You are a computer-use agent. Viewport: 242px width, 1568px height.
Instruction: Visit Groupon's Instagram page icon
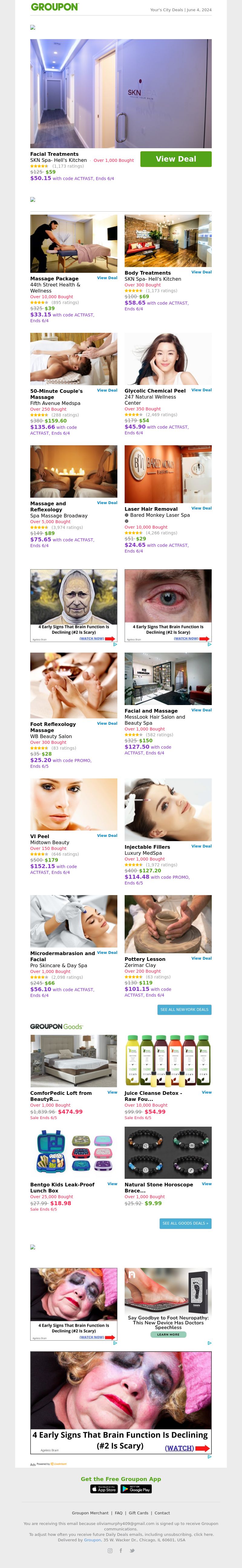(x=110, y=1550)
